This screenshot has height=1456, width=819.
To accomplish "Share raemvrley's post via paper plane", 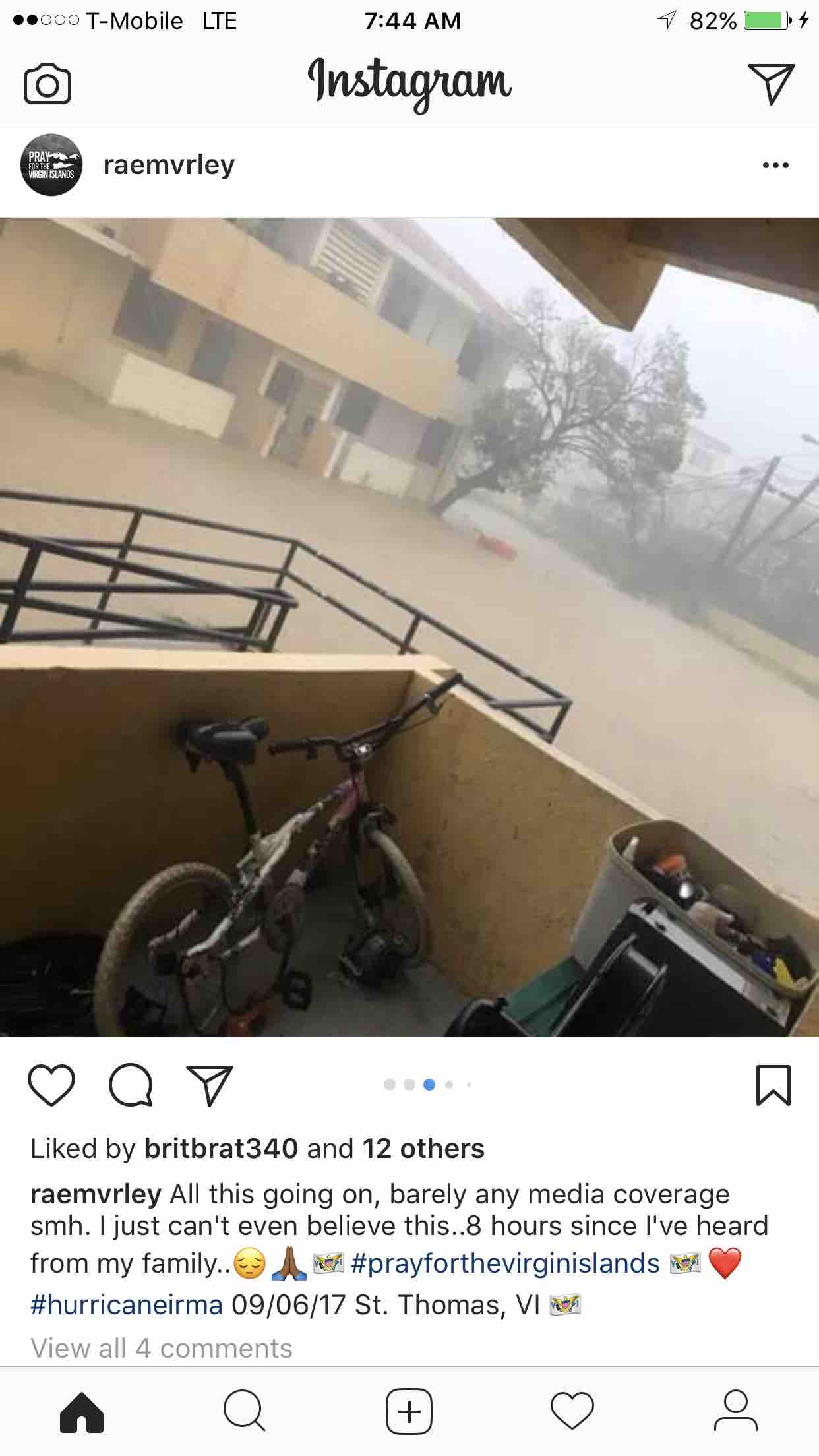I will pos(210,1085).
